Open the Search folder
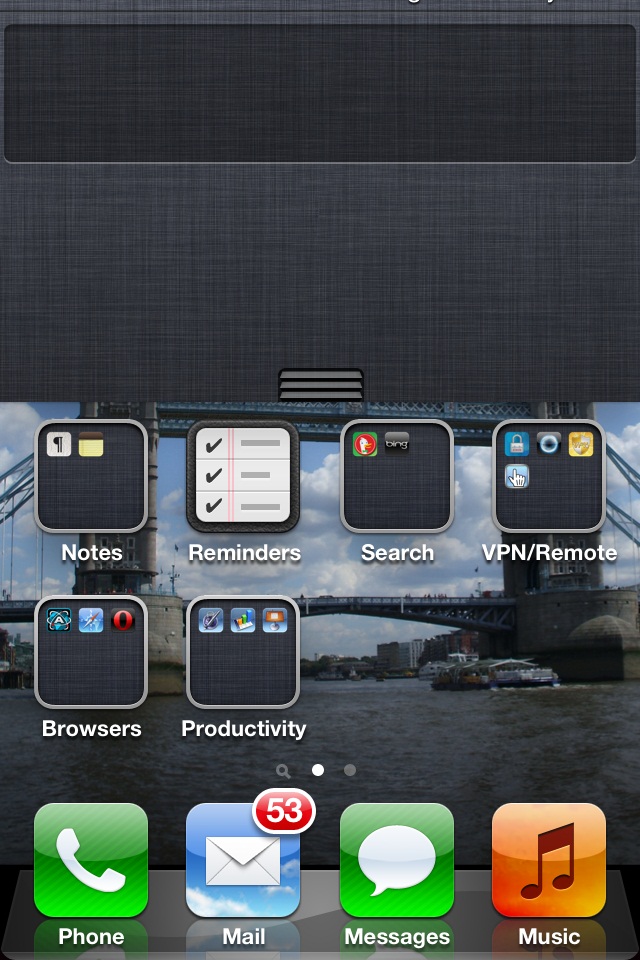 click(x=397, y=476)
